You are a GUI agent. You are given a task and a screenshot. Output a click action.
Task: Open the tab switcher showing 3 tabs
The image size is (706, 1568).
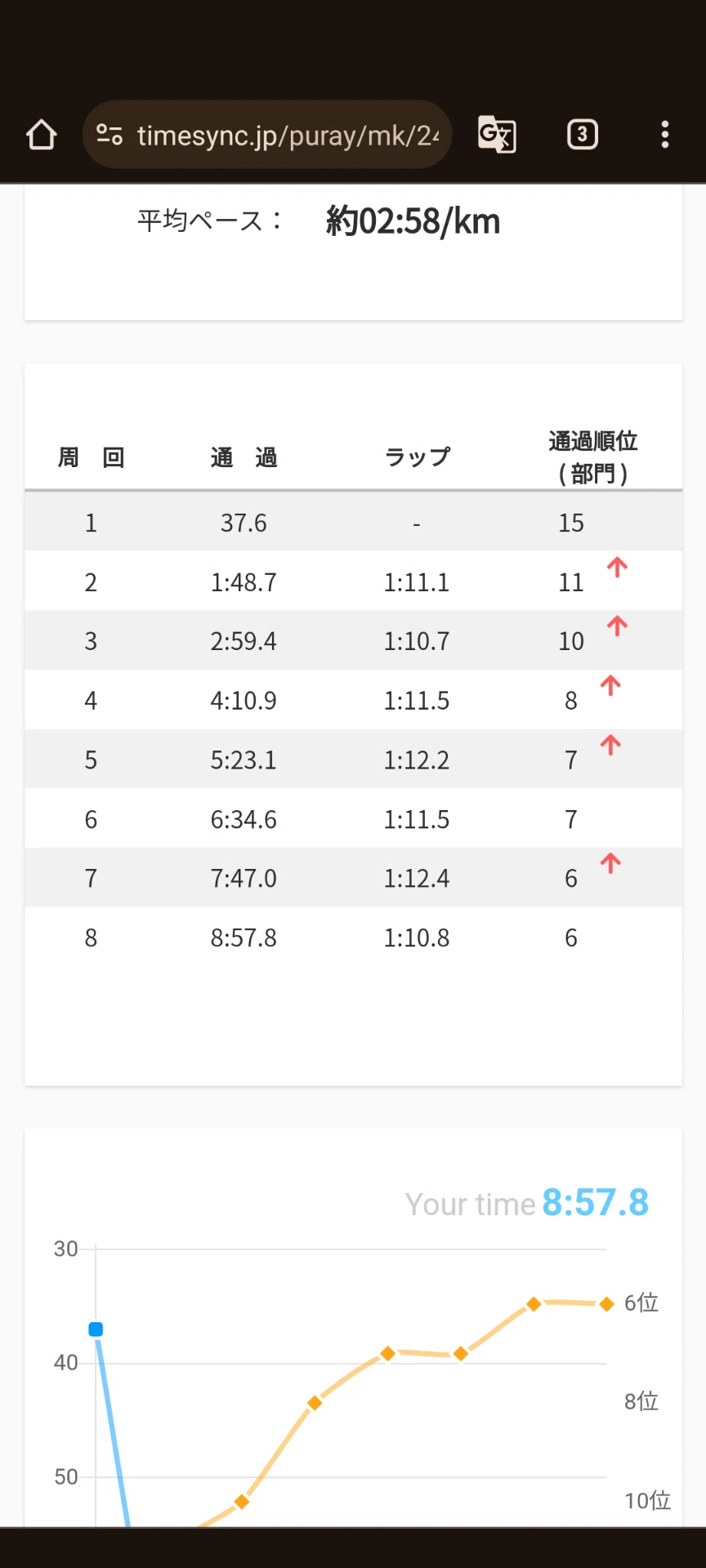point(582,135)
